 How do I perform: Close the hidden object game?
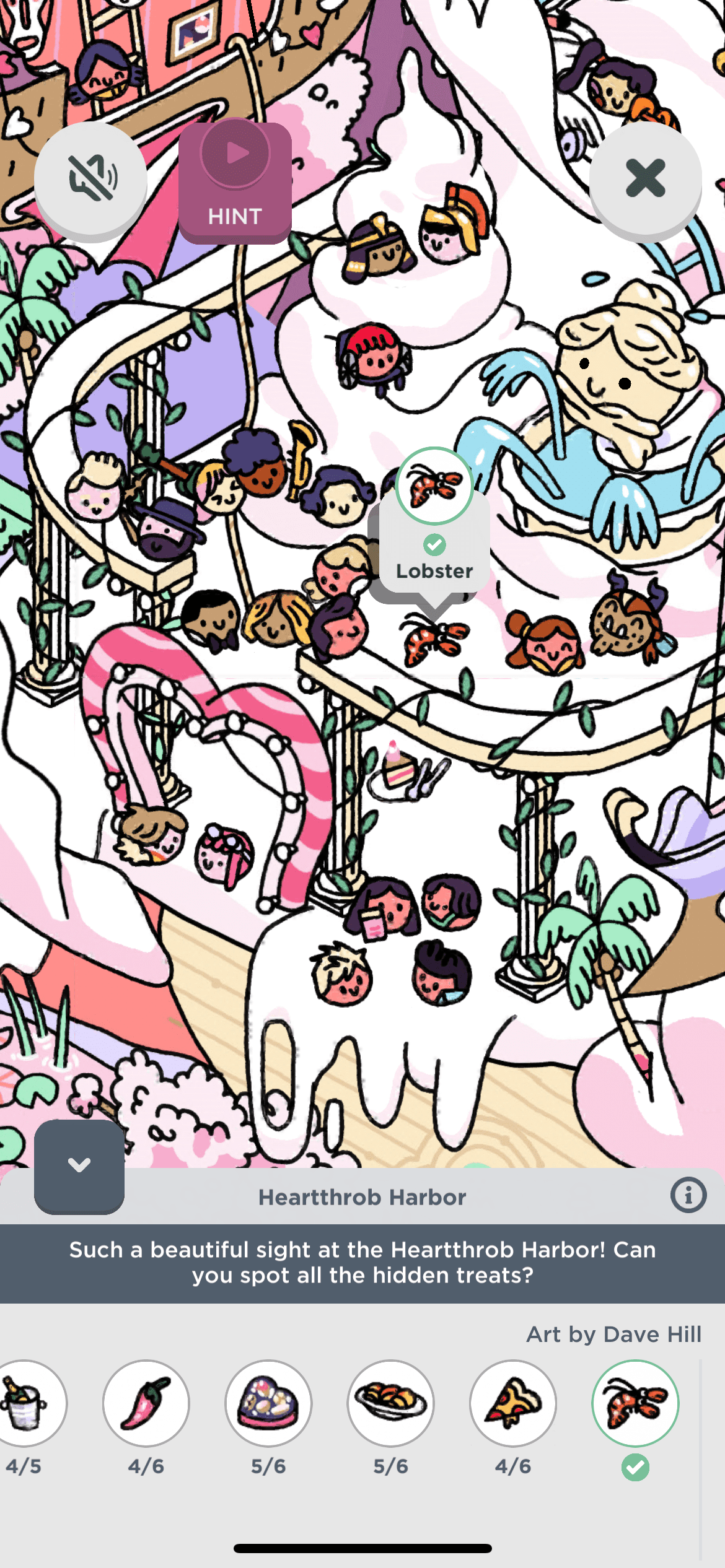click(x=645, y=178)
